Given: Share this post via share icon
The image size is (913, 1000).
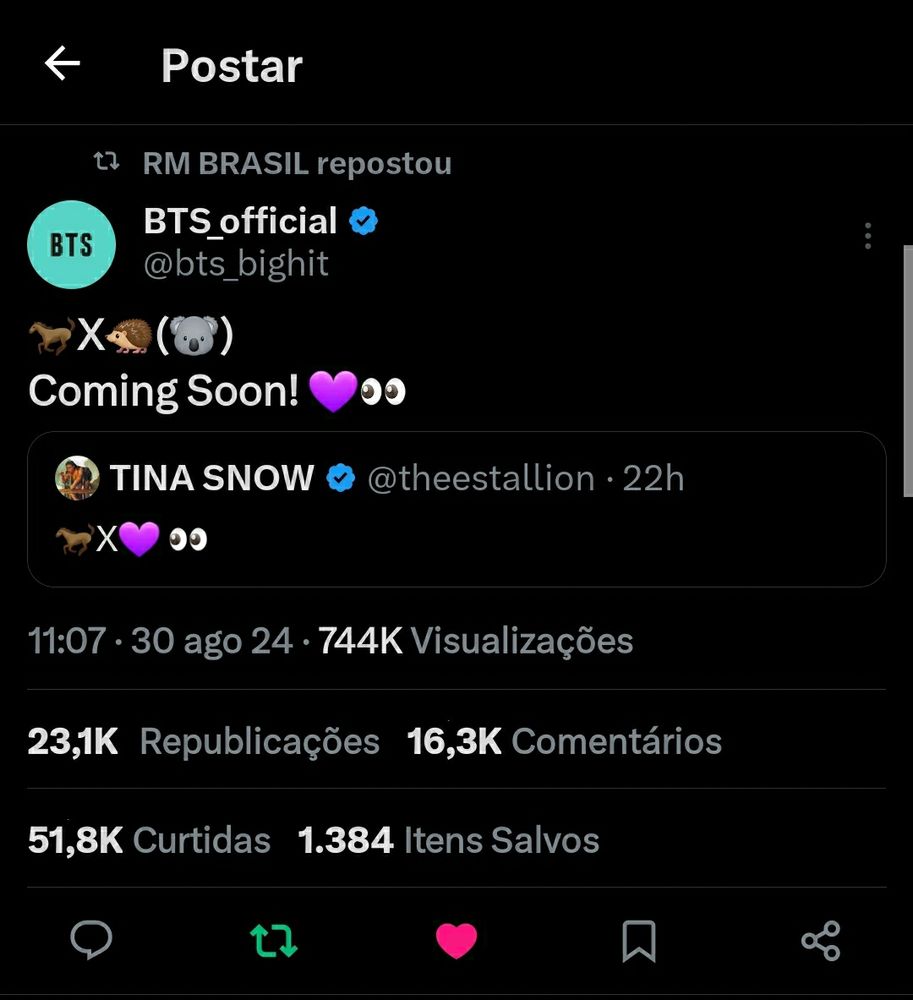Looking at the screenshot, I should (821, 940).
